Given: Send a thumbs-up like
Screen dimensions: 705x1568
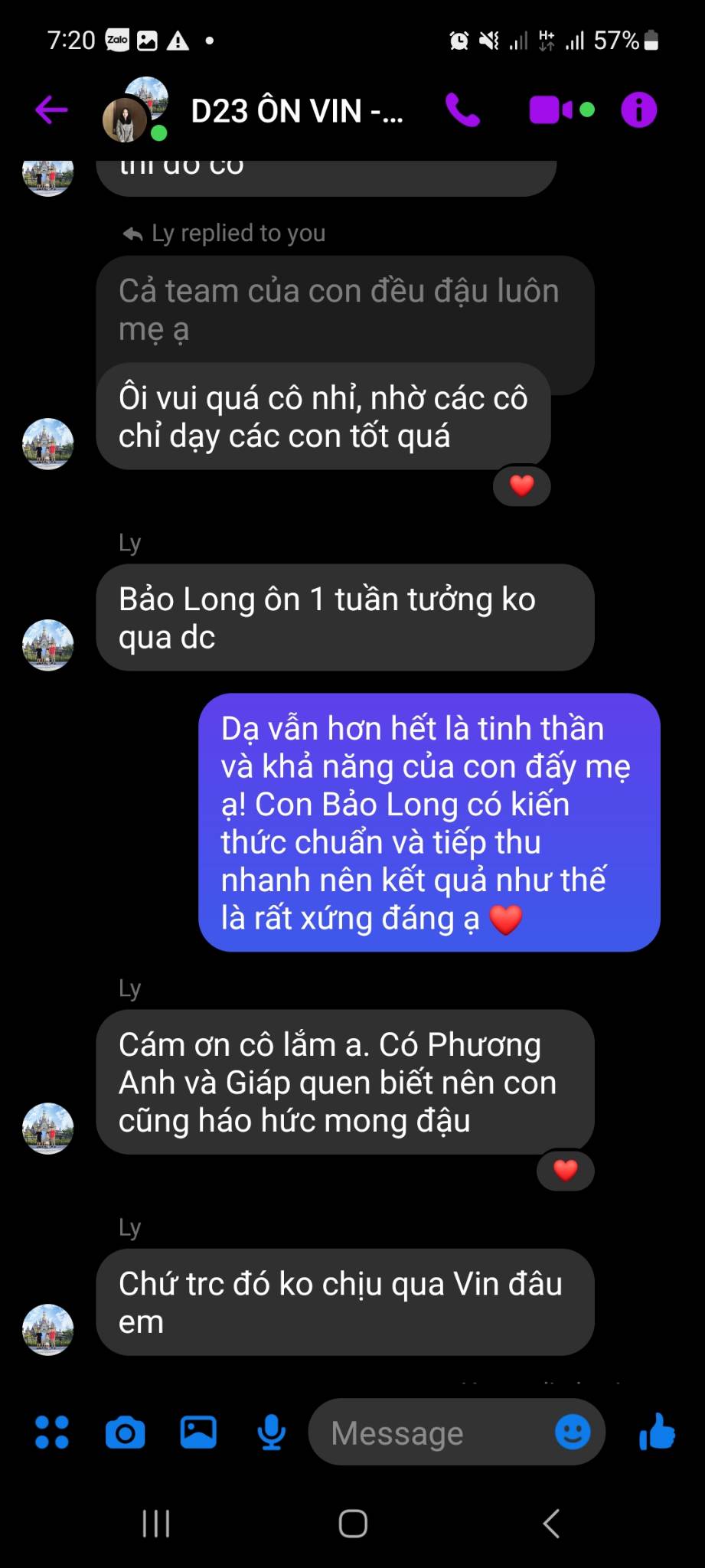Looking at the screenshot, I should [x=657, y=1432].
